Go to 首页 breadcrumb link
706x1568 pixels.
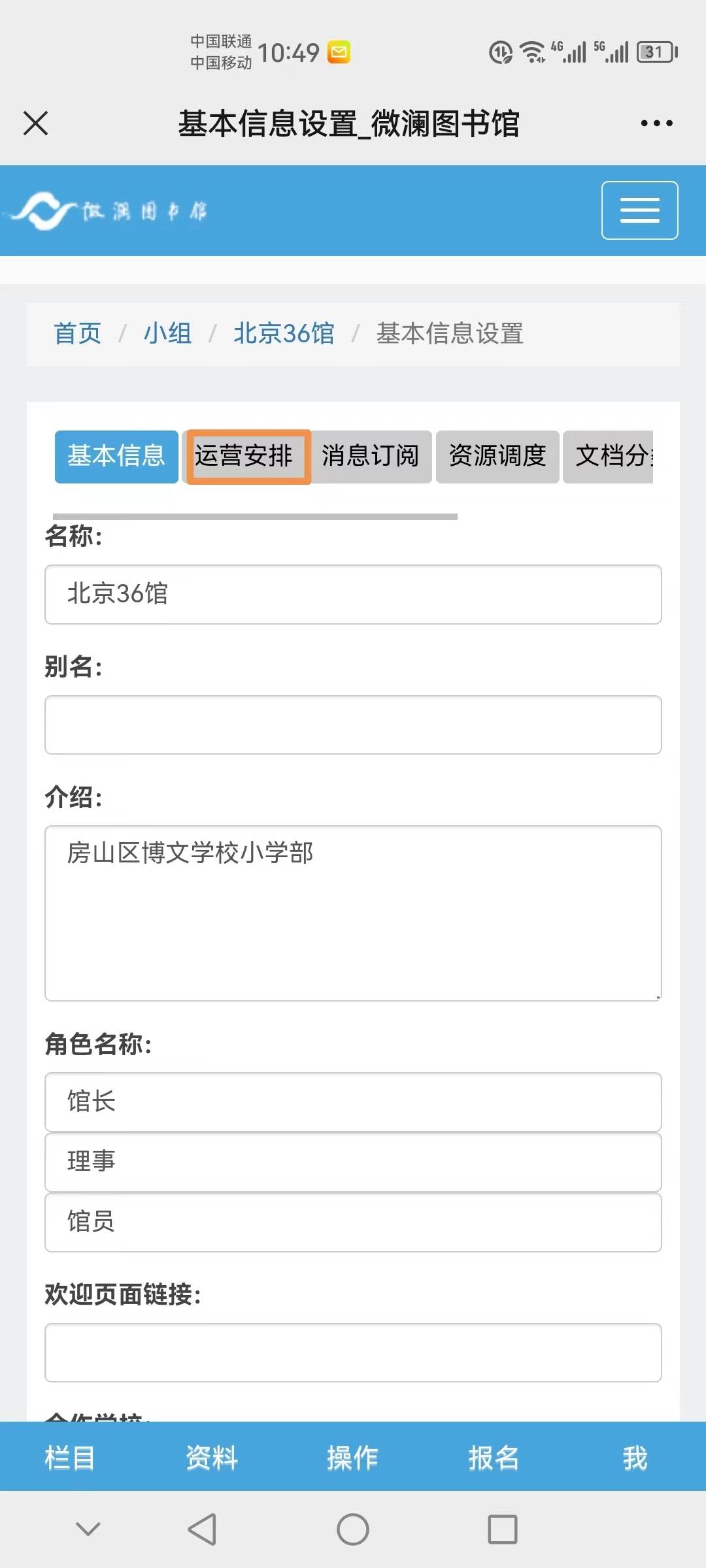point(77,333)
